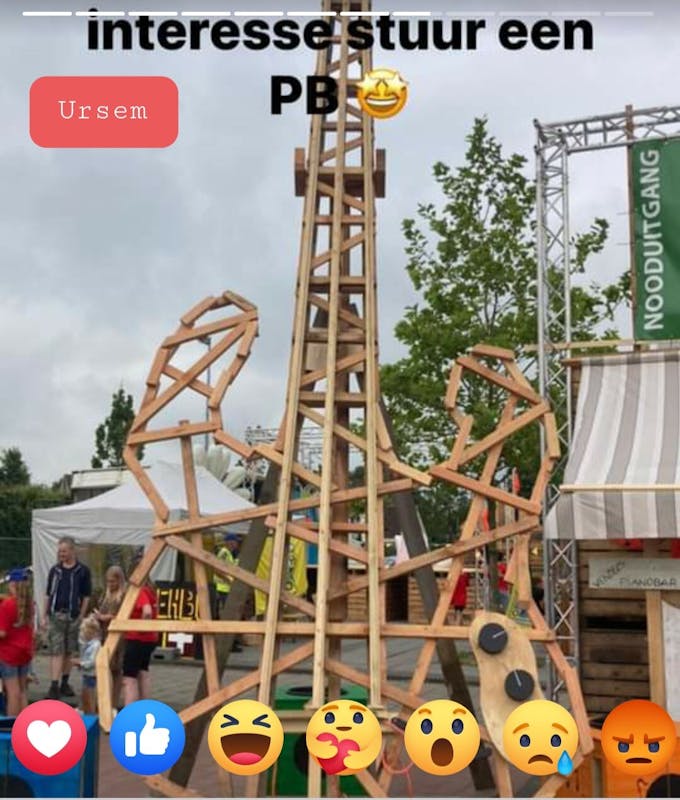The width and height of the screenshot is (680, 800).
Task: Open the Ursem location sticker
Action: point(104,111)
